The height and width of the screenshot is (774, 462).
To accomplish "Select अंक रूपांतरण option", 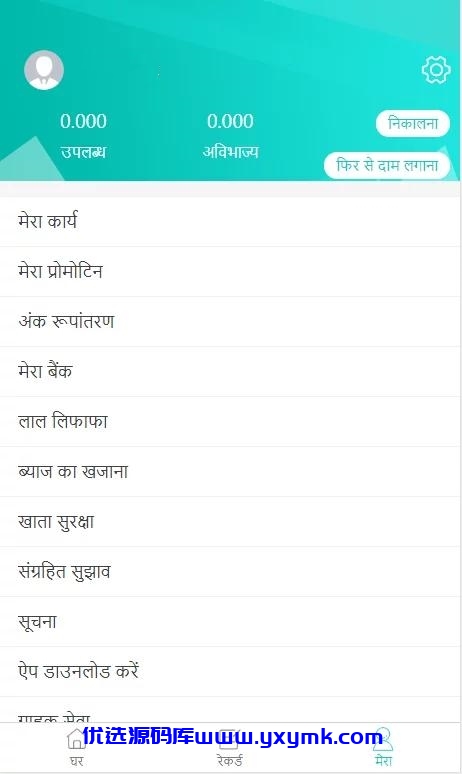I will point(230,321).
